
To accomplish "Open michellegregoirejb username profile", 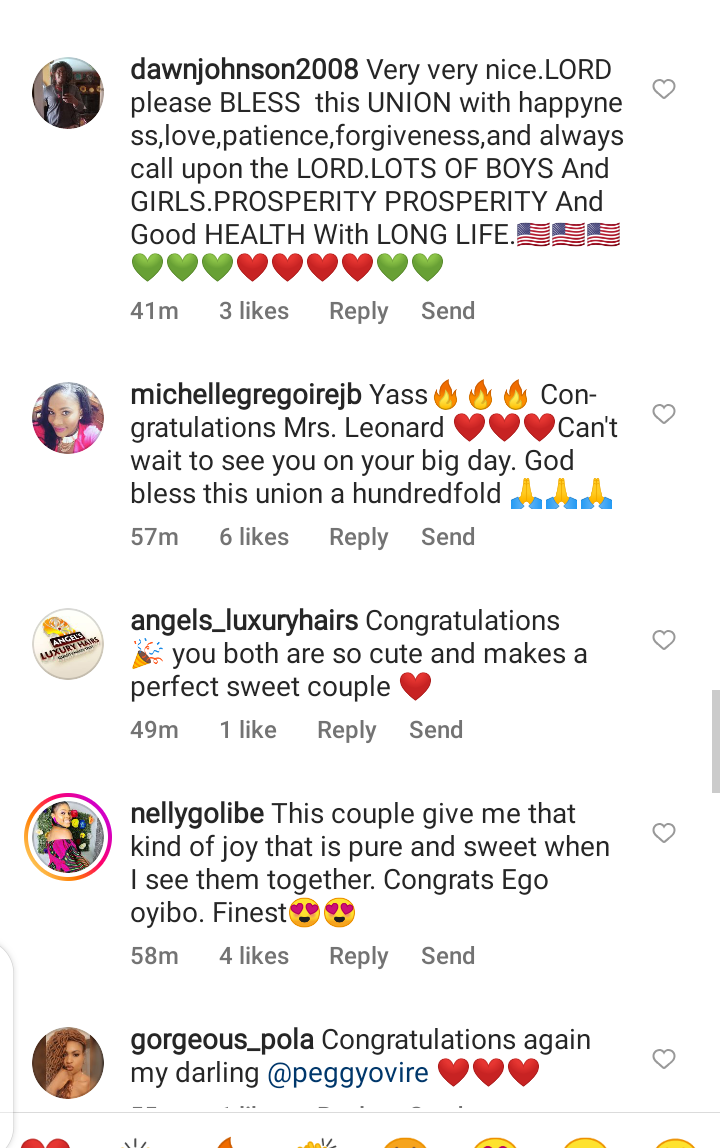I will click(246, 395).
